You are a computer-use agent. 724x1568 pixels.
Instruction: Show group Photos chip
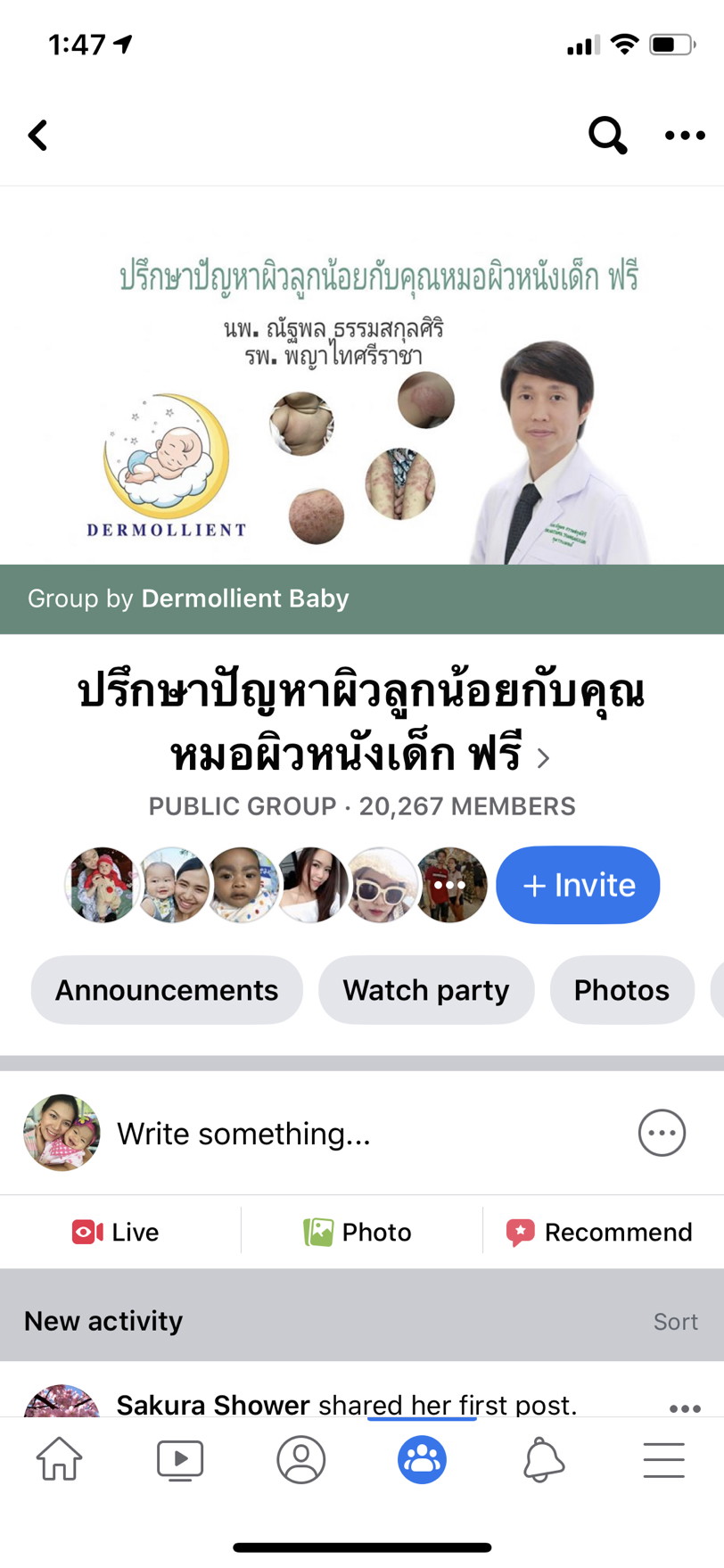pos(621,990)
